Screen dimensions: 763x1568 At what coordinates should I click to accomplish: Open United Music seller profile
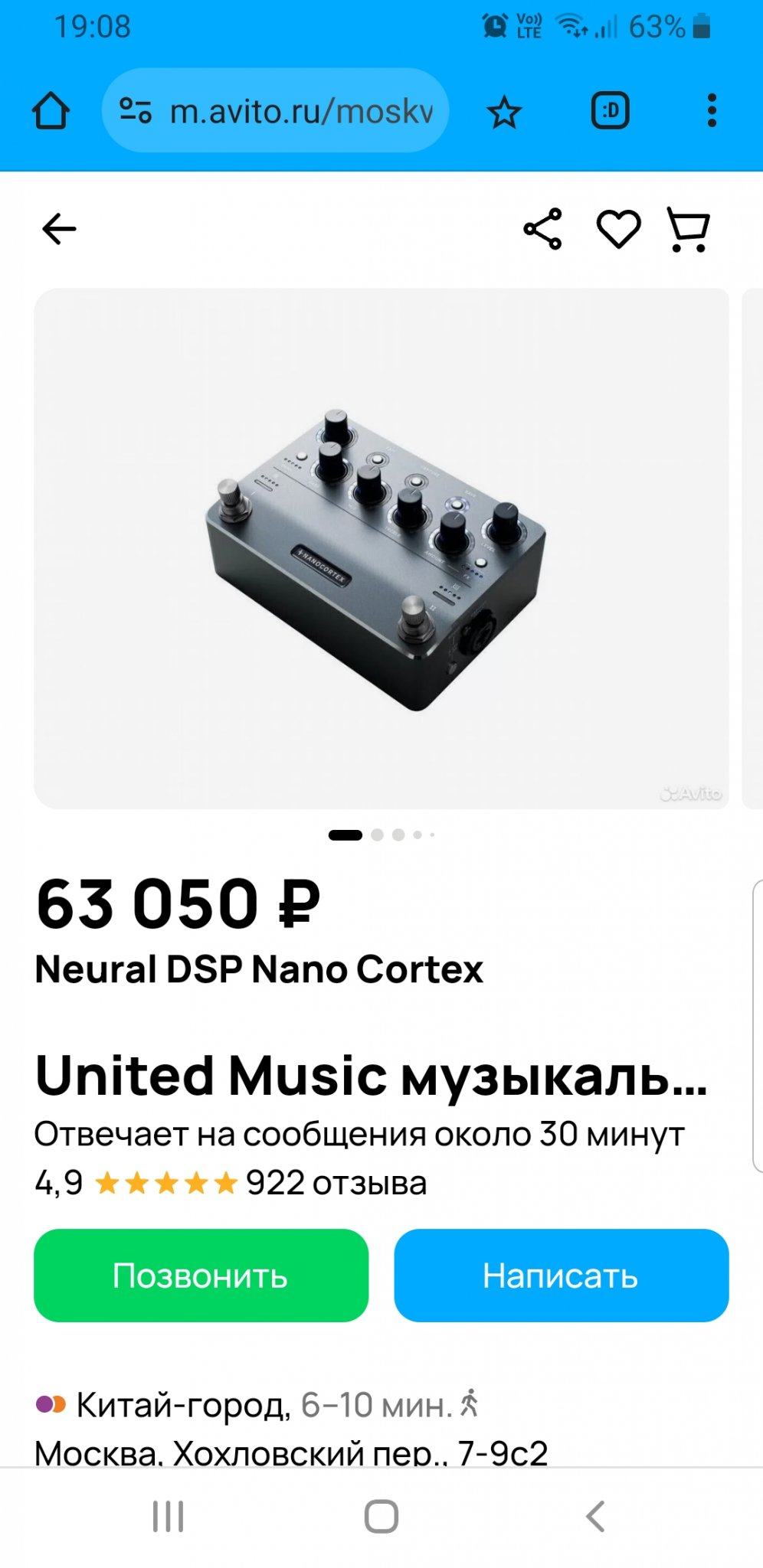(x=371, y=1076)
